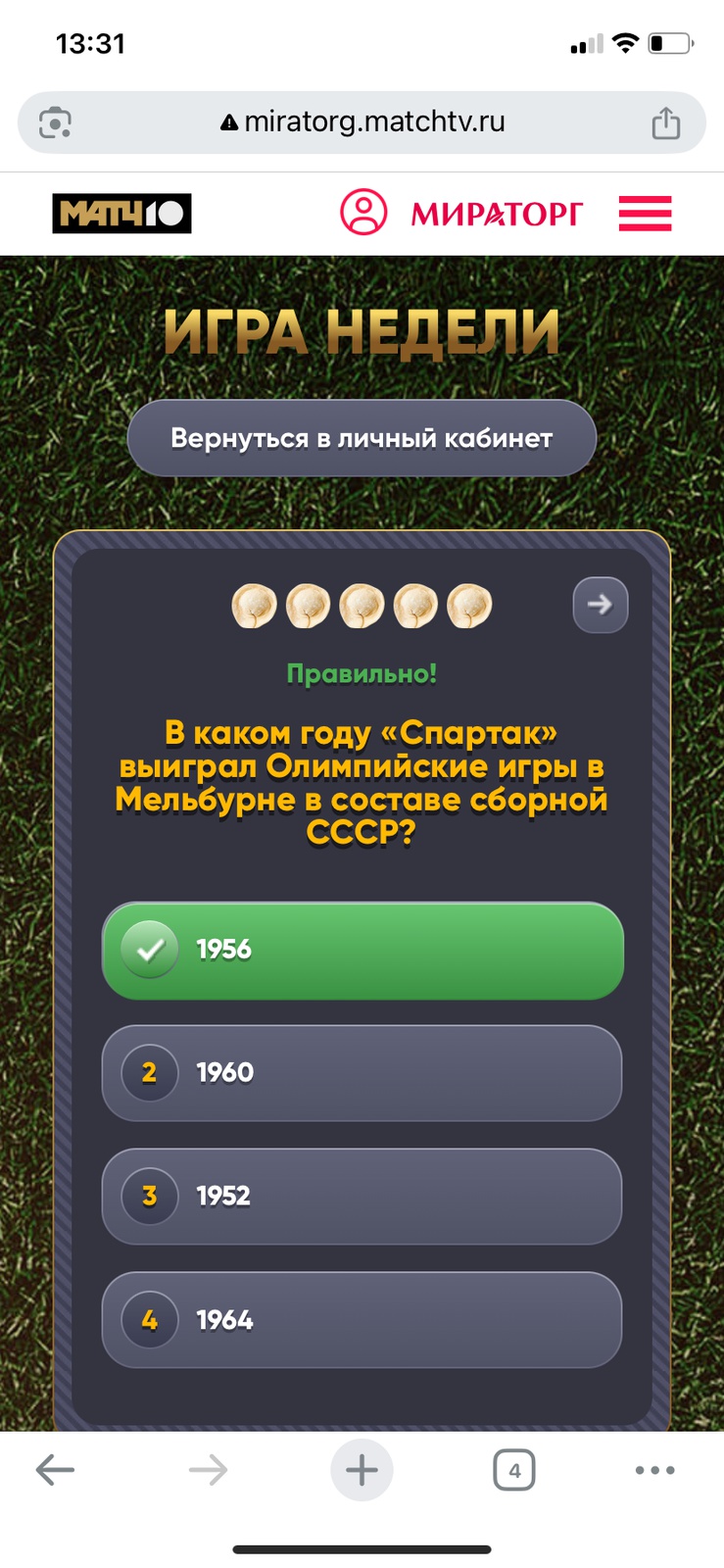Open the red hamburger menu
The image size is (724, 1568).
coord(645,213)
